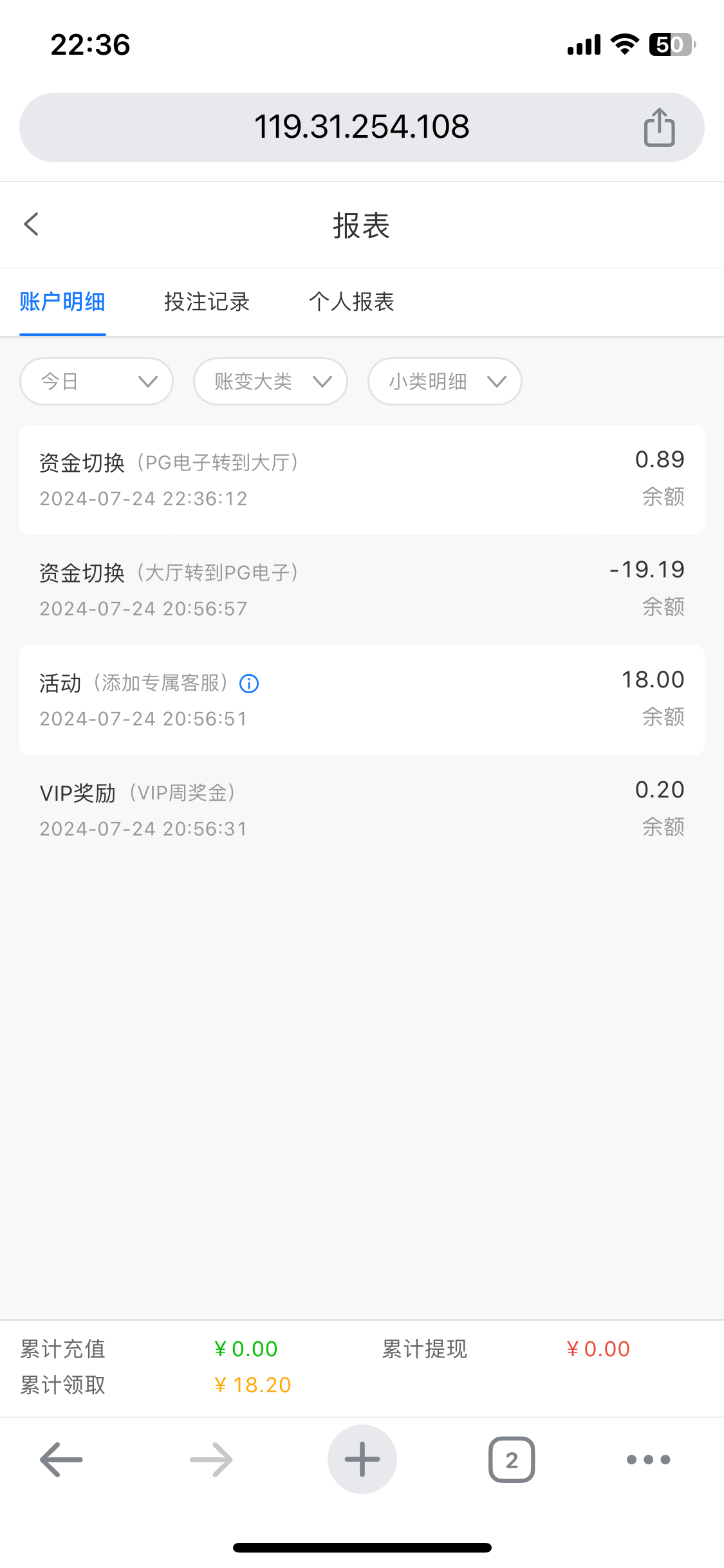Go back from the 报表 page

pyautogui.click(x=32, y=225)
